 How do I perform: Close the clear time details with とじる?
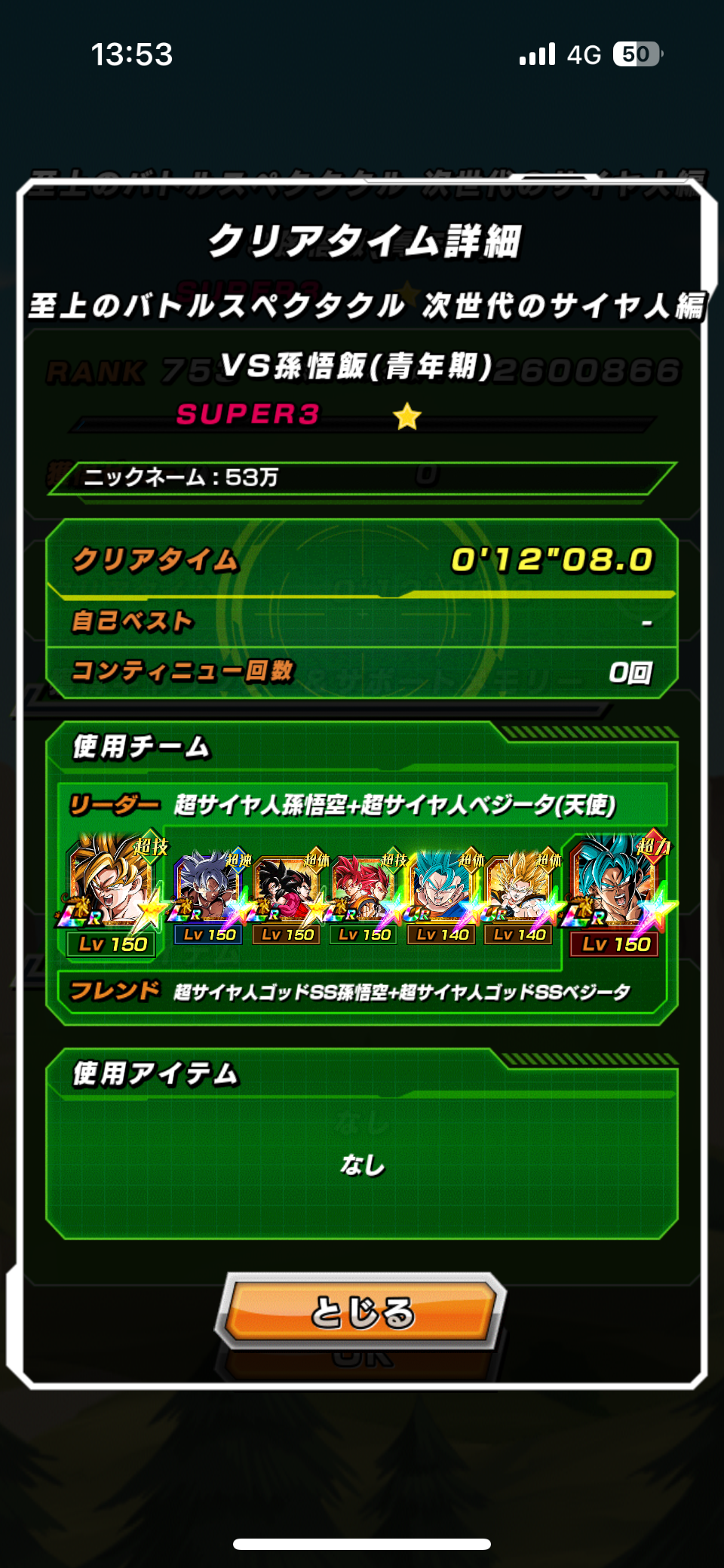tap(361, 1311)
